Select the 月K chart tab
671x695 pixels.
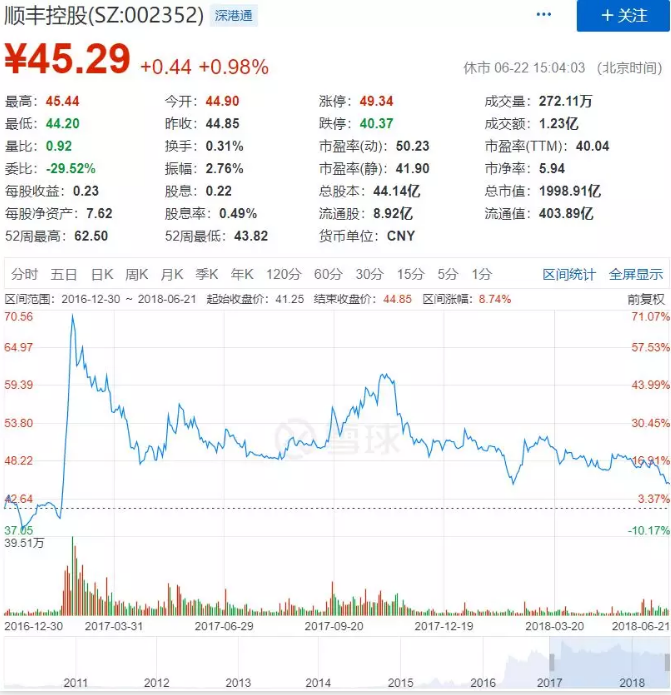(172, 274)
